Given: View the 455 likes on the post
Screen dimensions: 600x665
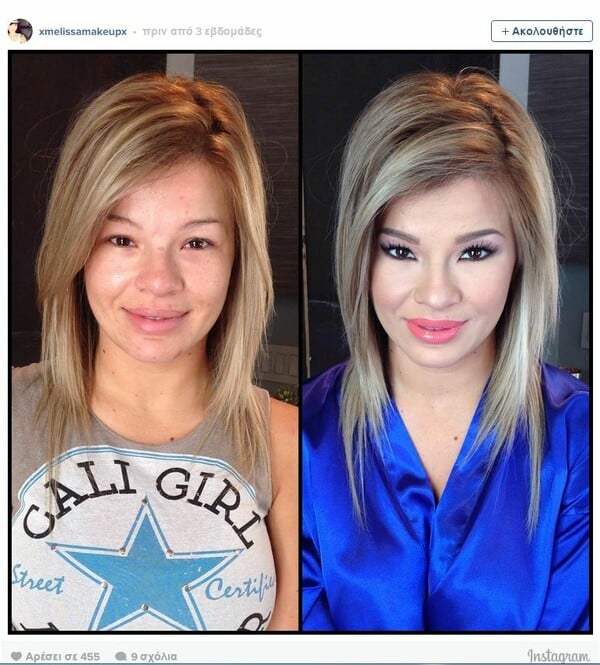Looking at the screenshot, I should pos(56,656).
